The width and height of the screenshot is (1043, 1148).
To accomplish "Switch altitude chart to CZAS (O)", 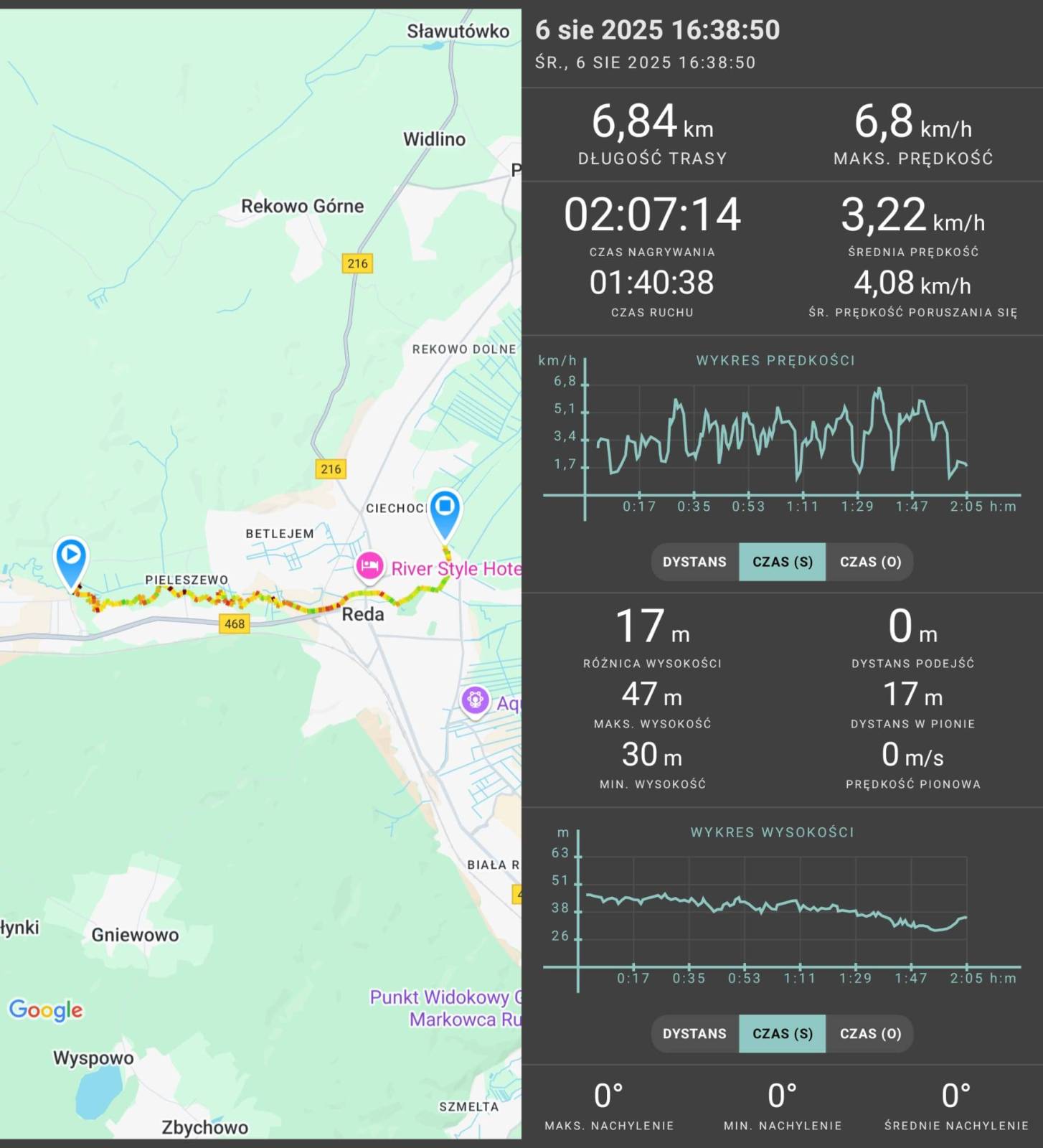I will pyautogui.click(x=870, y=1033).
